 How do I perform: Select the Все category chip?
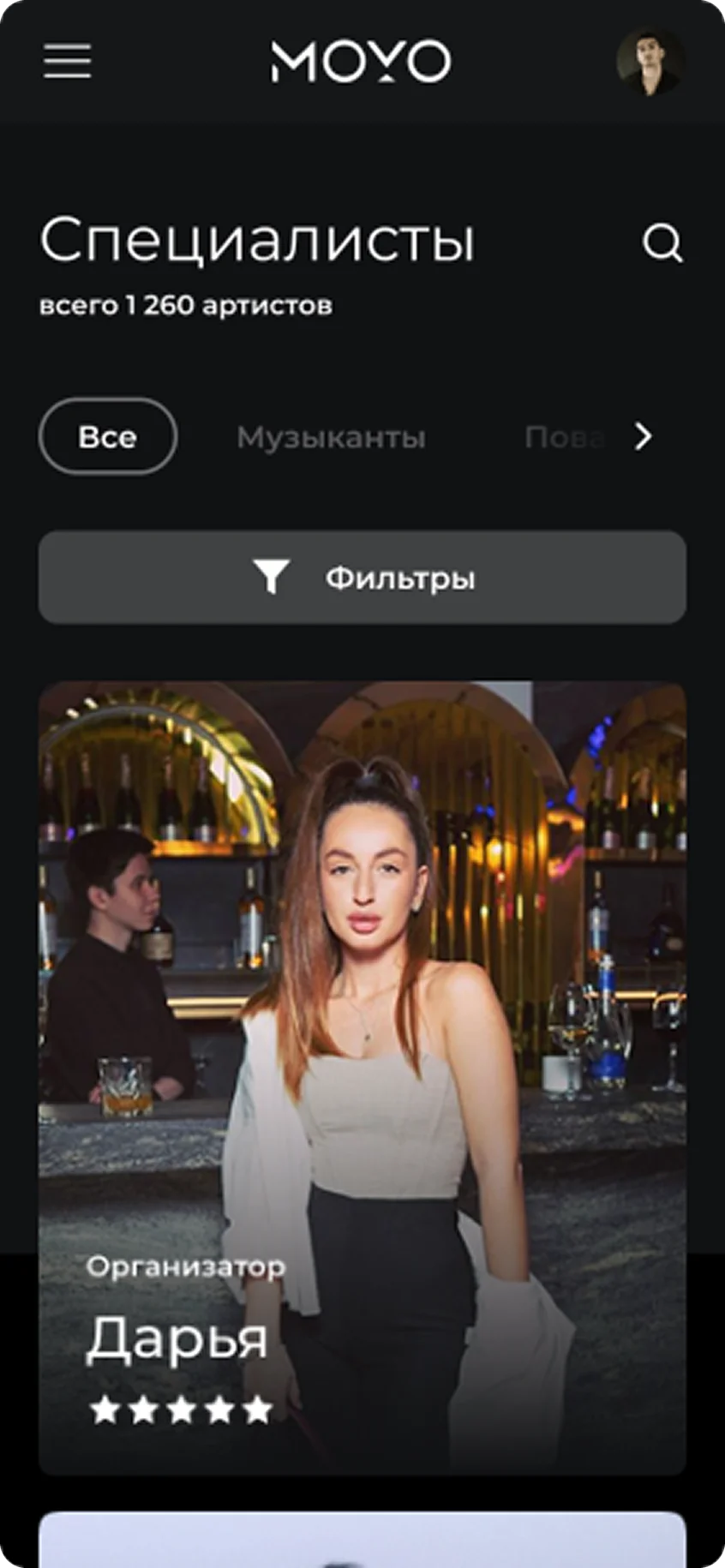click(108, 437)
